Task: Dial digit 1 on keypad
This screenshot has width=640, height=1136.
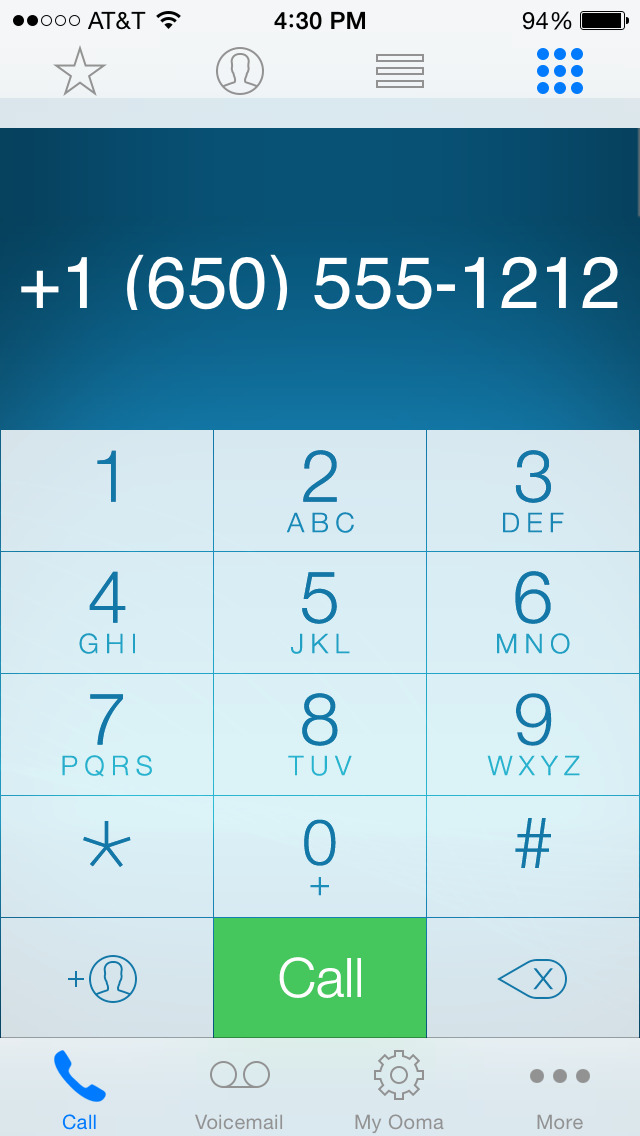Action: [107, 490]
